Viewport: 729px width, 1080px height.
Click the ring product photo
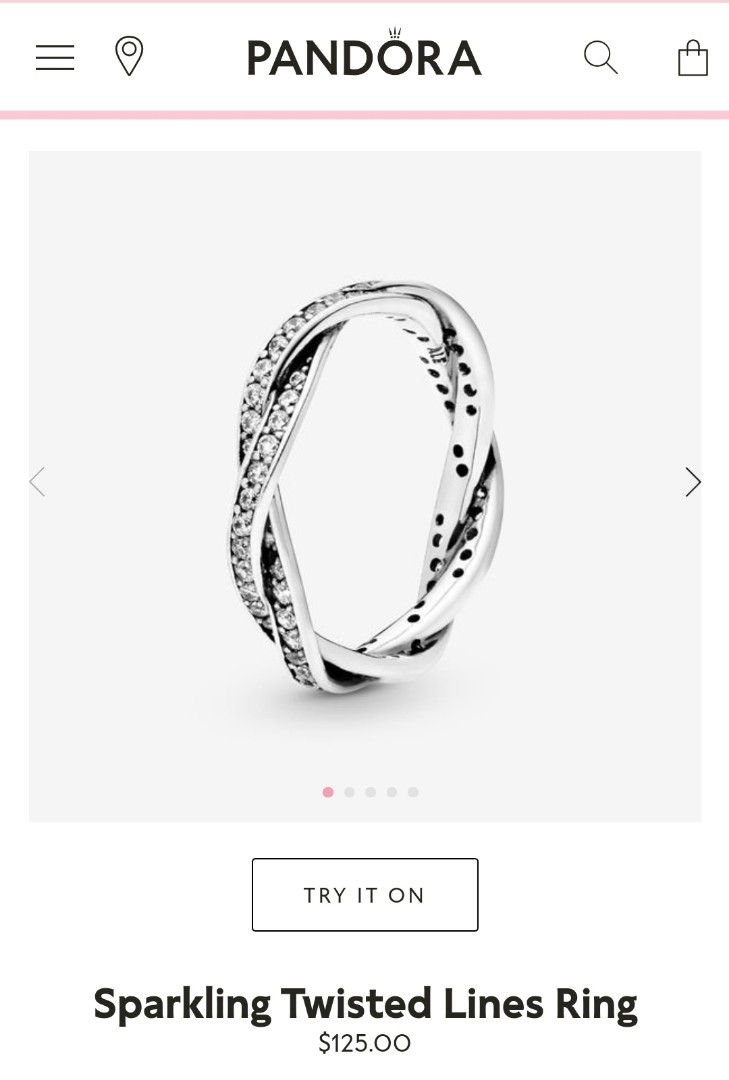tap(364, 480)
